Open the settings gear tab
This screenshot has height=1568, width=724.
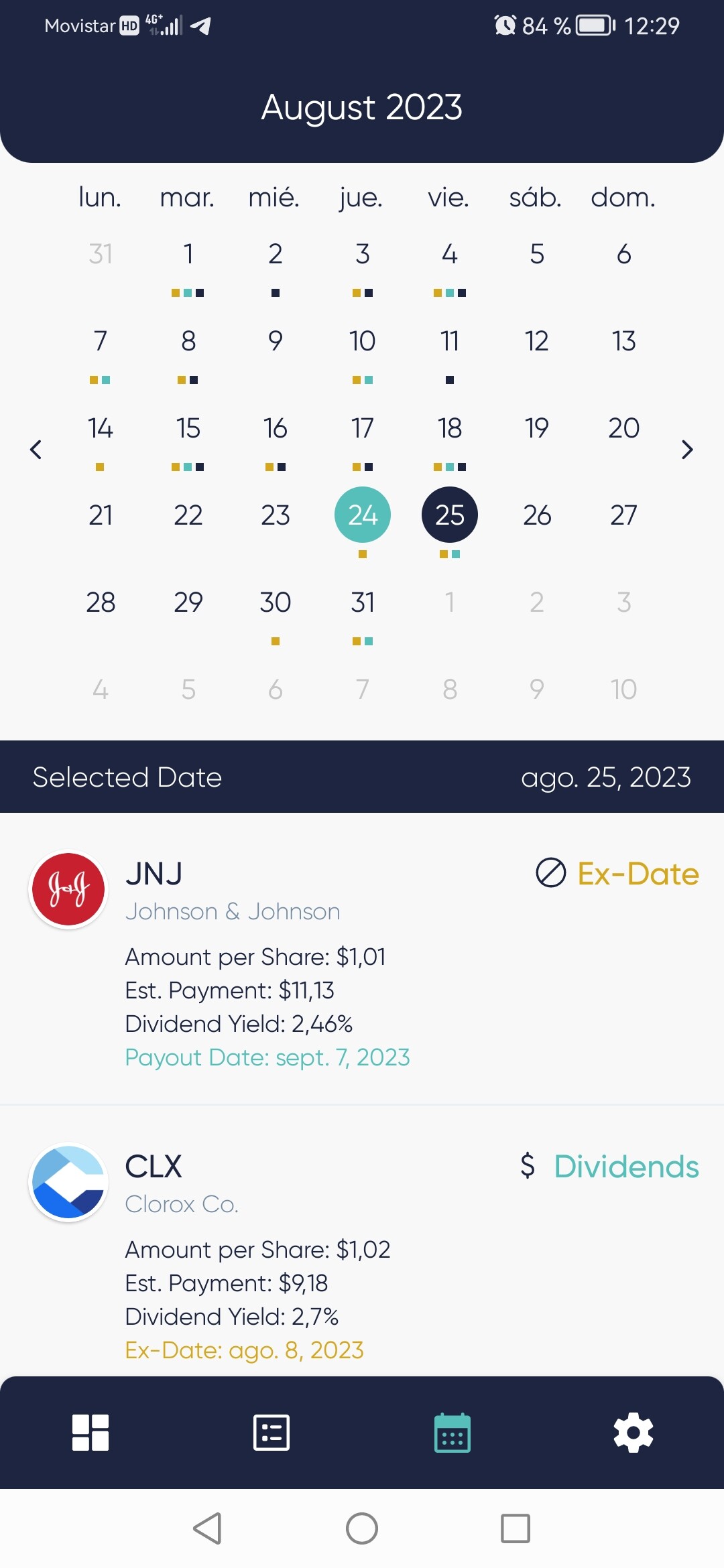[x=633, y=1433]
